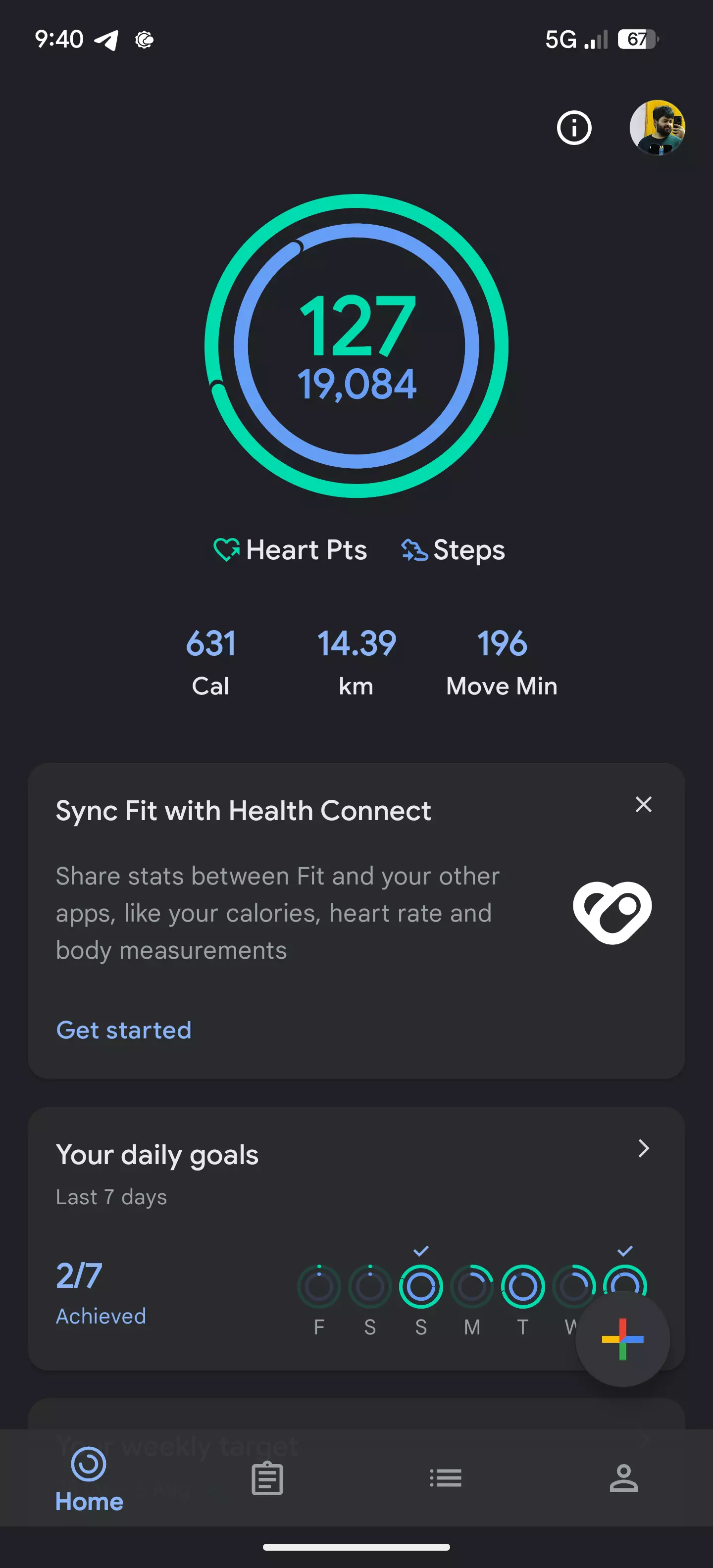View the 14.39 km distance stat
The image size is (713, 1568).
(x=356, y=662)
